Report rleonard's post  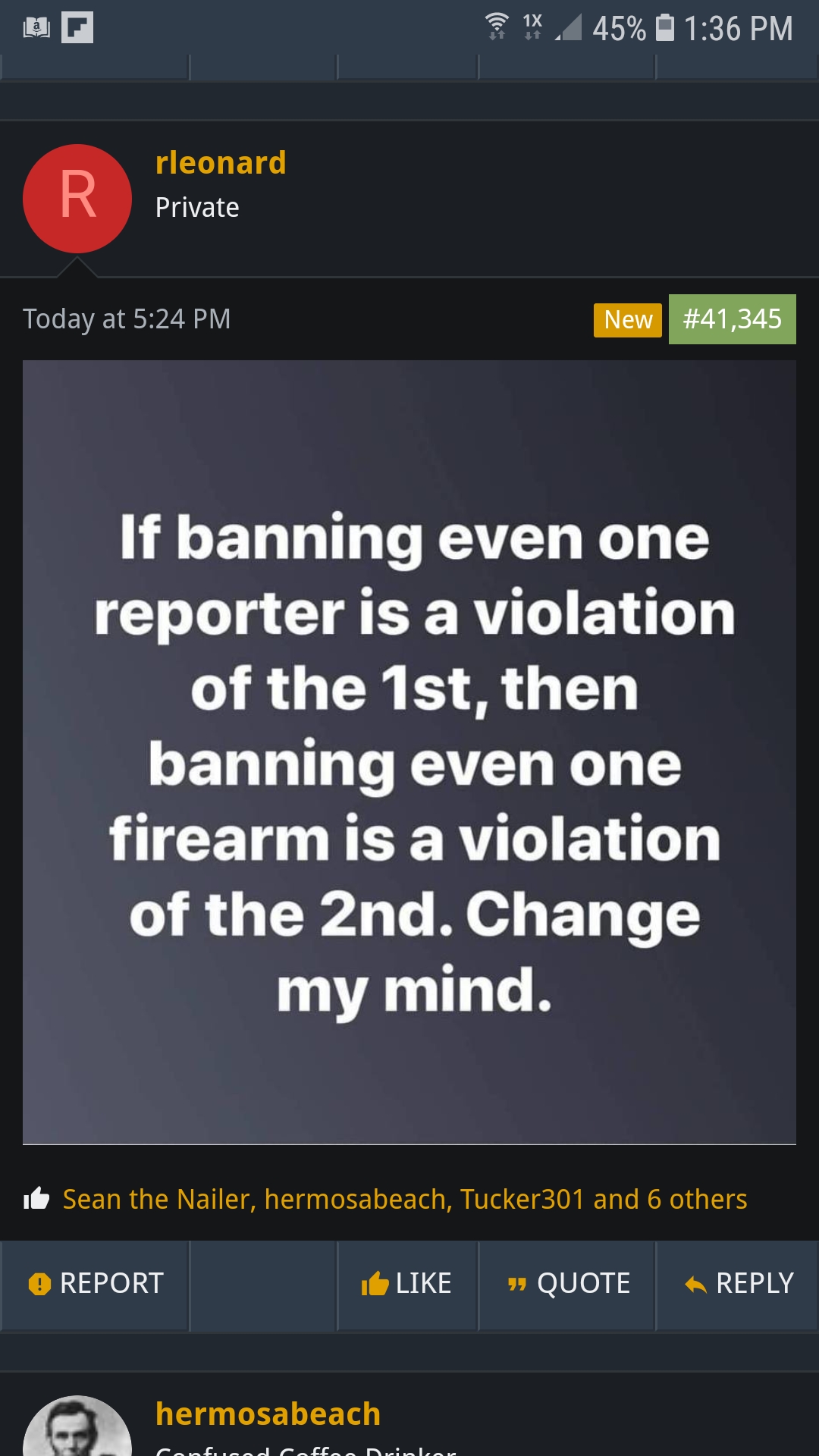coord(96,1283)
